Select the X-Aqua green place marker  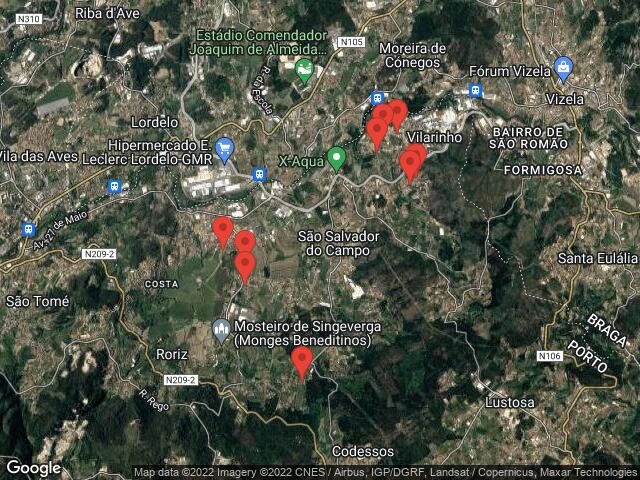[x=337, y=158]
